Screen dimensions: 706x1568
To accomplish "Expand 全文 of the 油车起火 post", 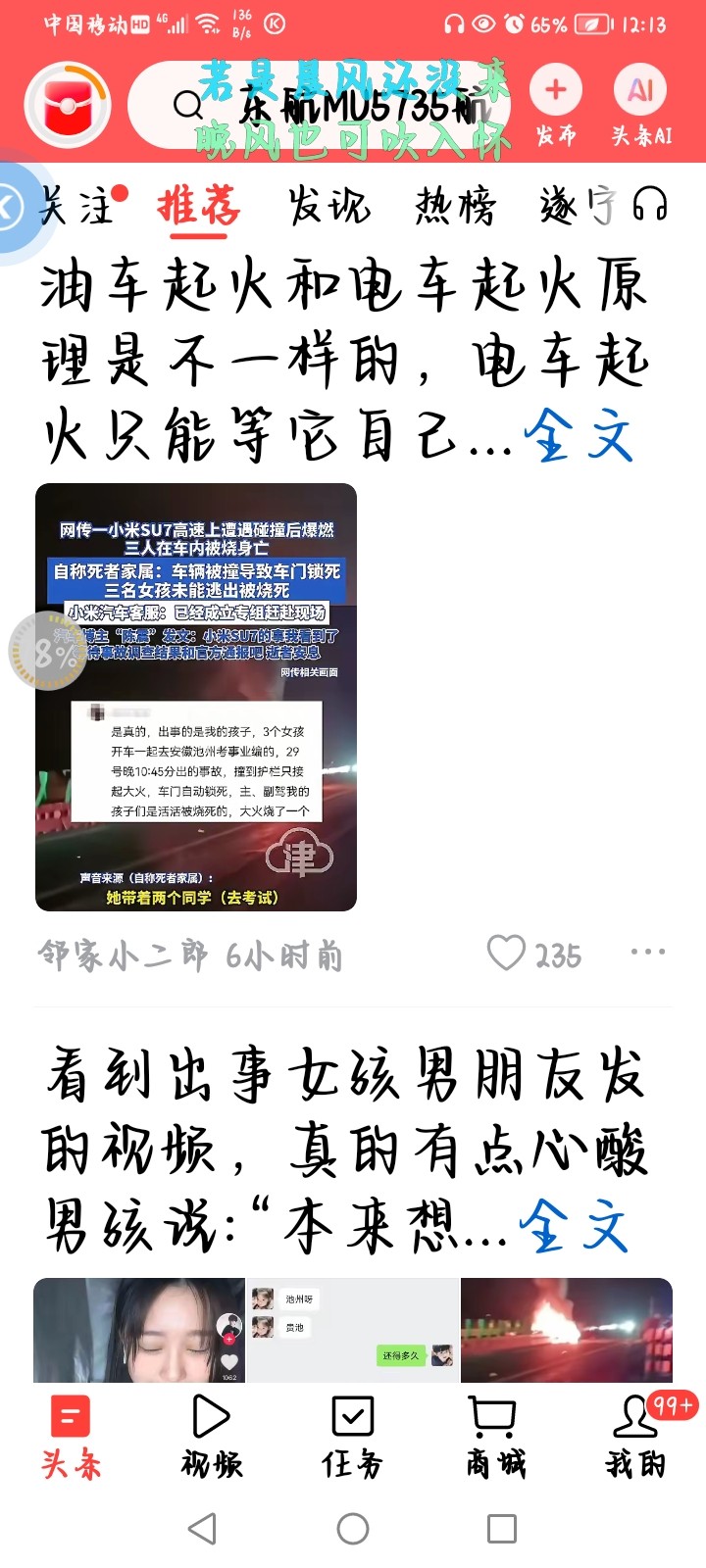I will (580, 437).
